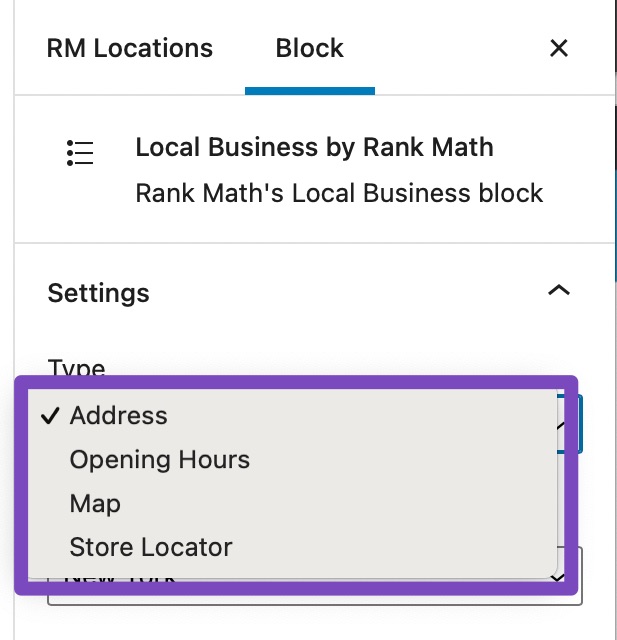The height and width of the screenshot is (640, 617).
Task: Choose Address from the Type dropdown
Action: (x=118, y=416)
